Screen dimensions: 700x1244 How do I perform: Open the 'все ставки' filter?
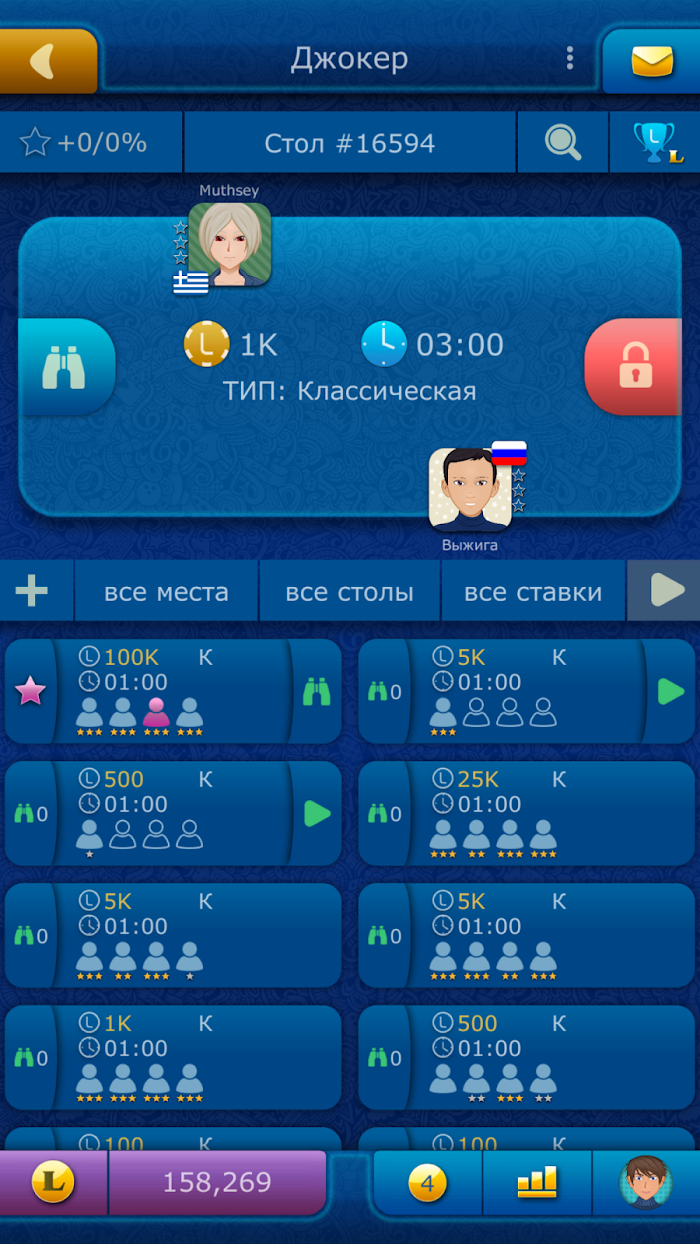point(533,591)
